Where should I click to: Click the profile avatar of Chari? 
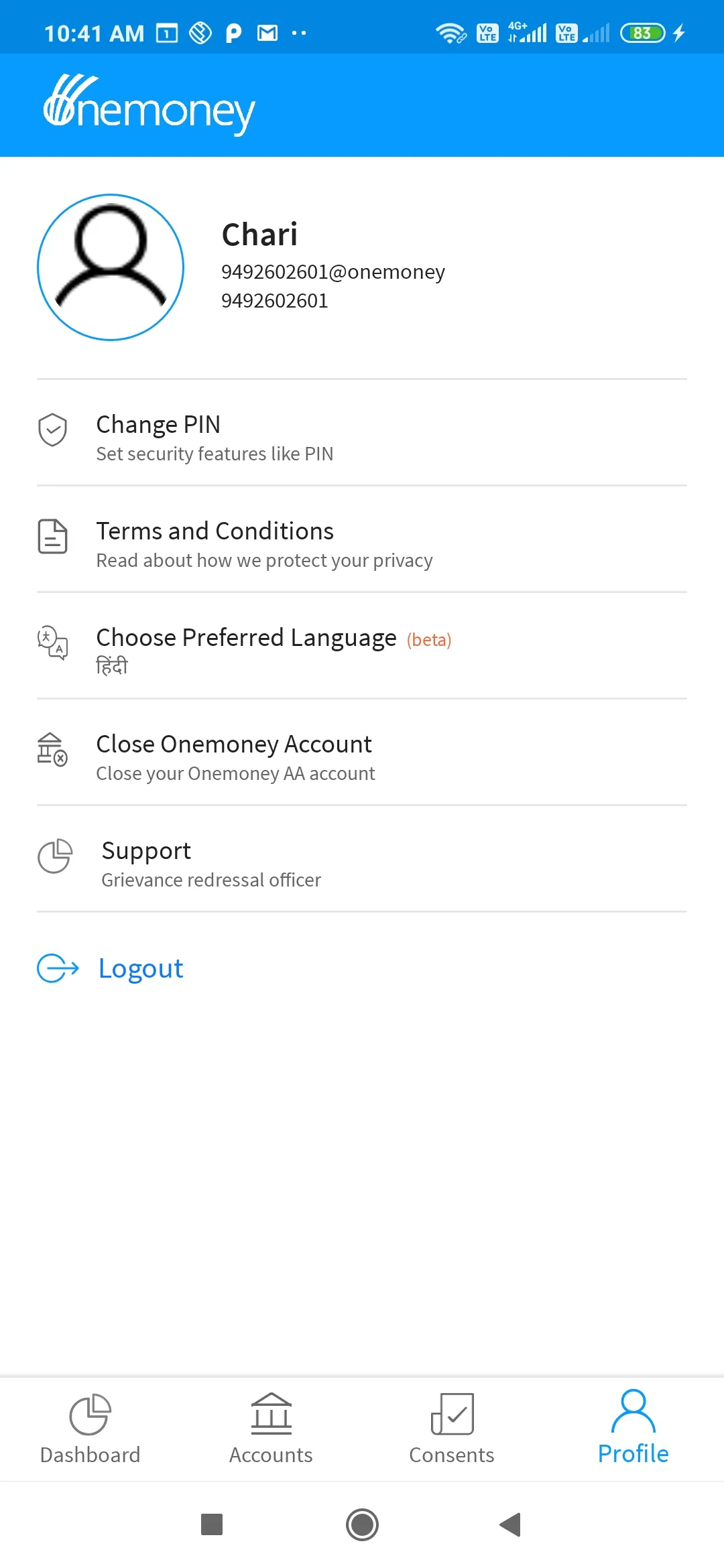coord(110,266)
